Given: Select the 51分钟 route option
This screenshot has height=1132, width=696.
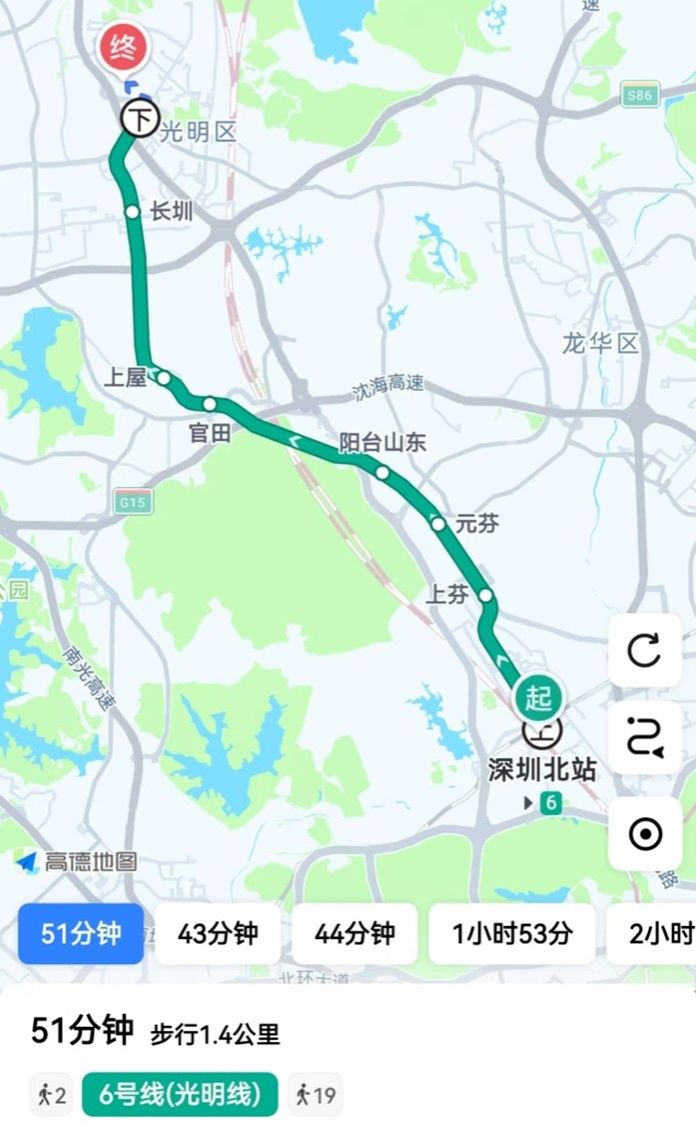Looking at the screenshot, I should pos(81,934).
